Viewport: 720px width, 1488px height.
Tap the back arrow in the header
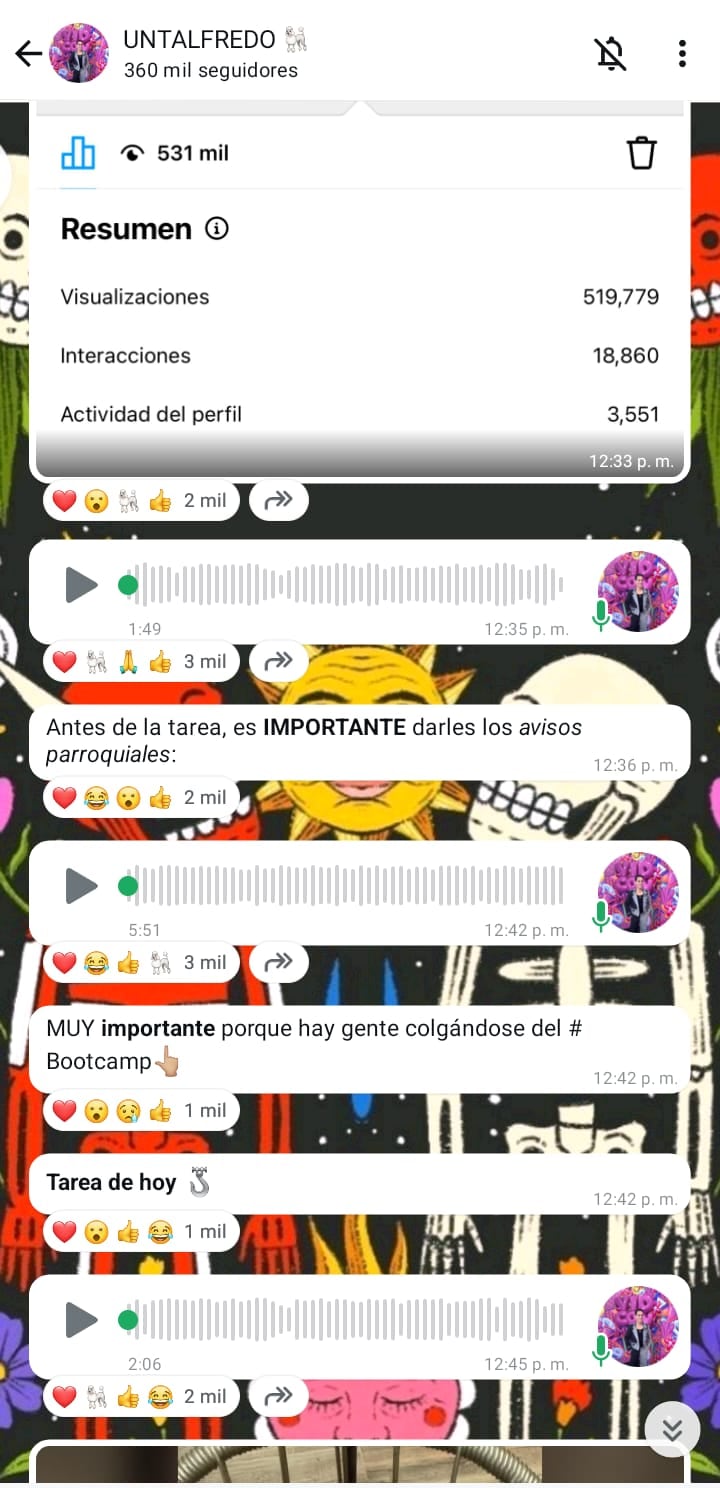click(27, 54)
